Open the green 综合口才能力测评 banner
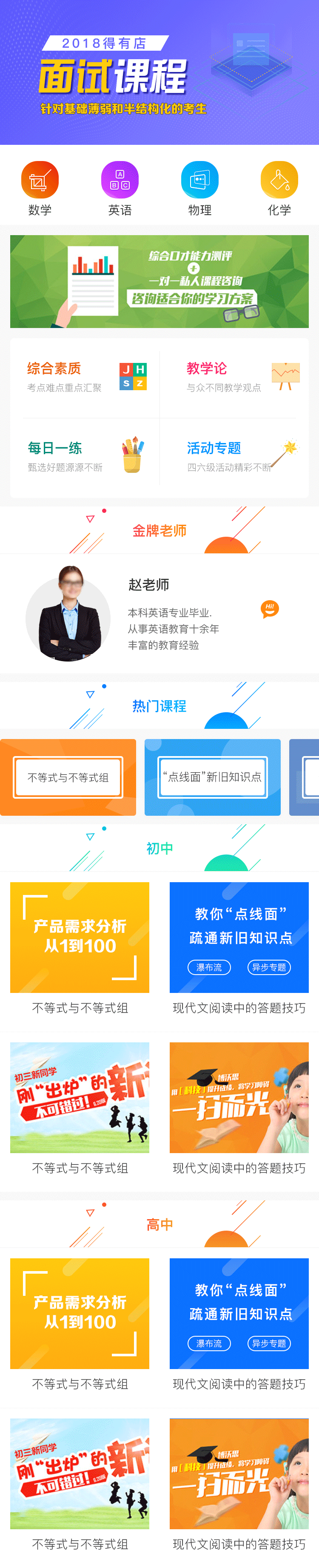319x1568 pixels. point(159,281)
